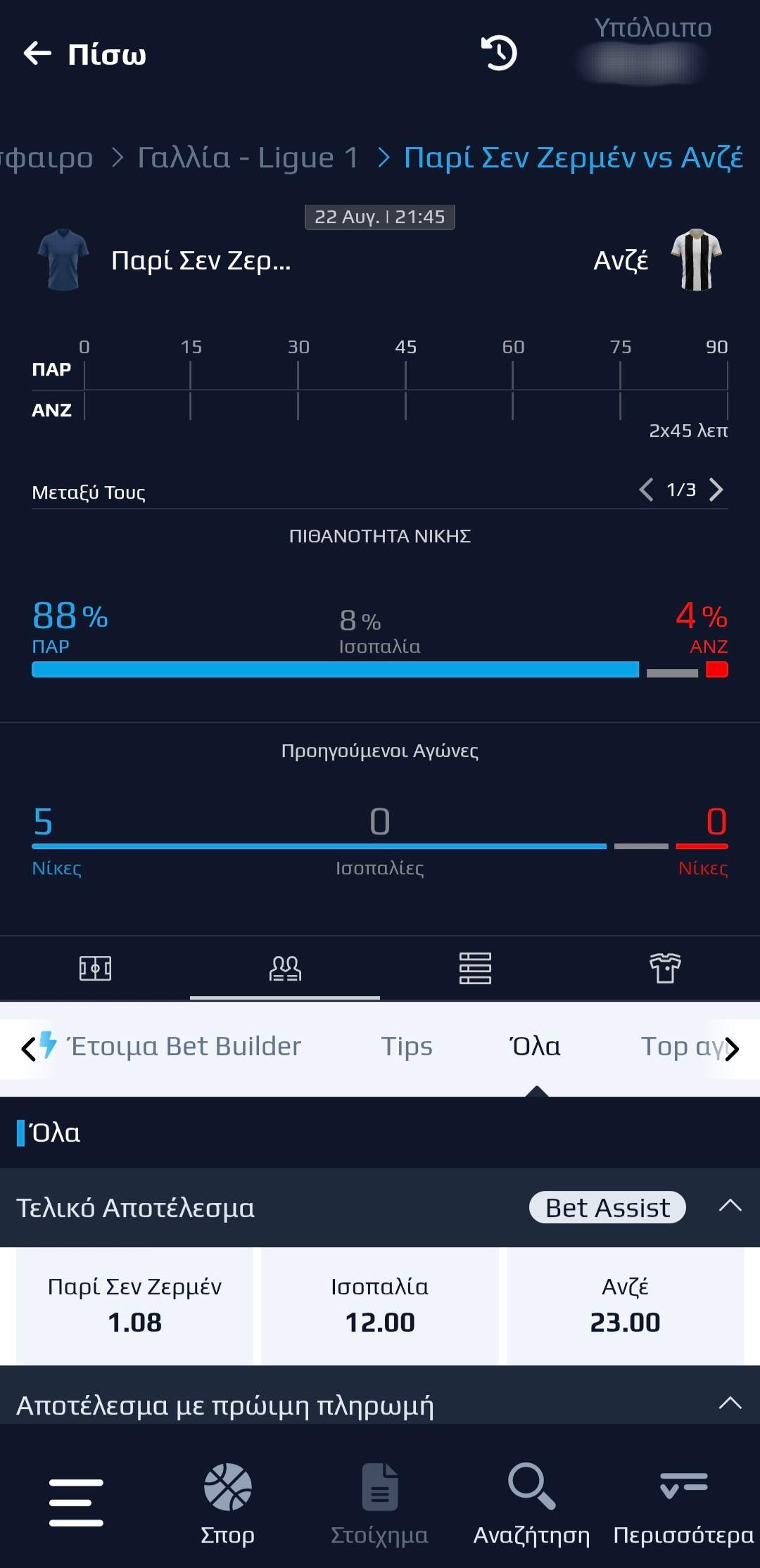Open Bet Assist for Τελικό Αποτέλεσμα
This screenshot has width=760, height=1568.
607,1207
